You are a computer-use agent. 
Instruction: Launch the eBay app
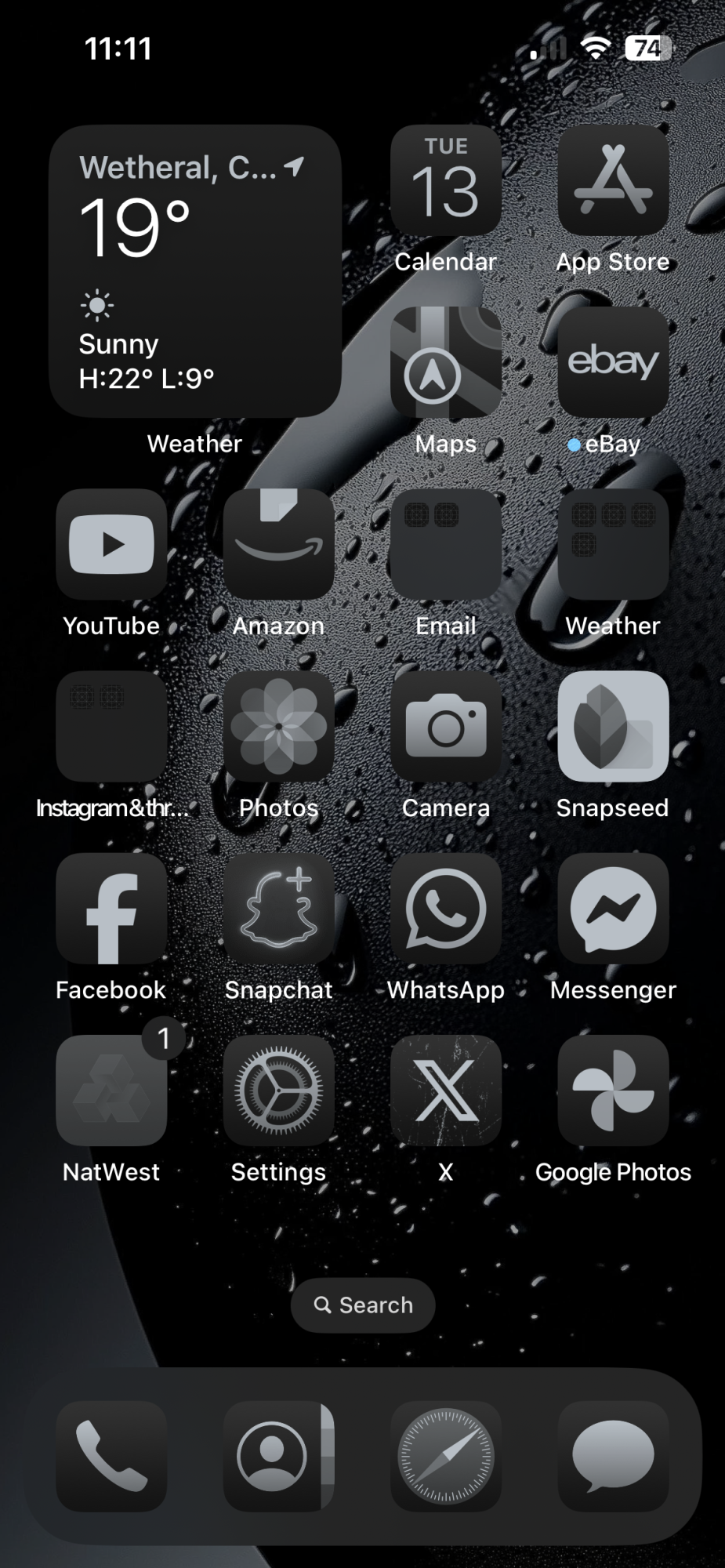613,362
